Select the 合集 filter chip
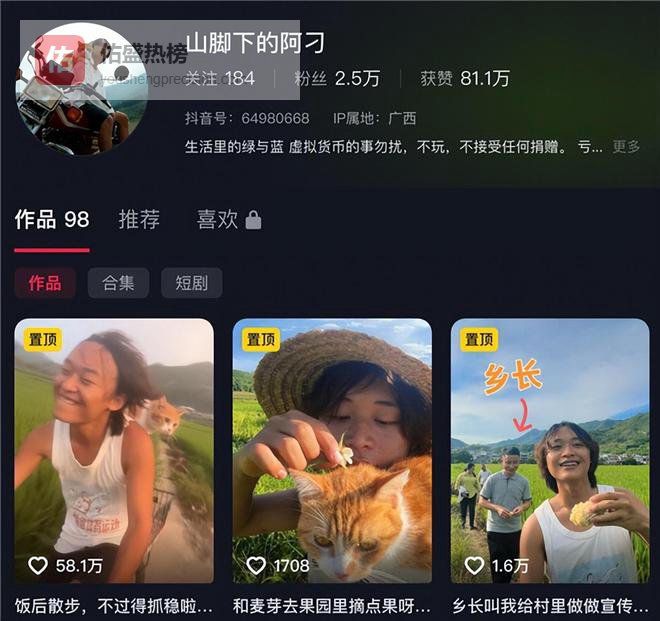The width and height of the screenshot is (660, 621). (x=118, y=283)
